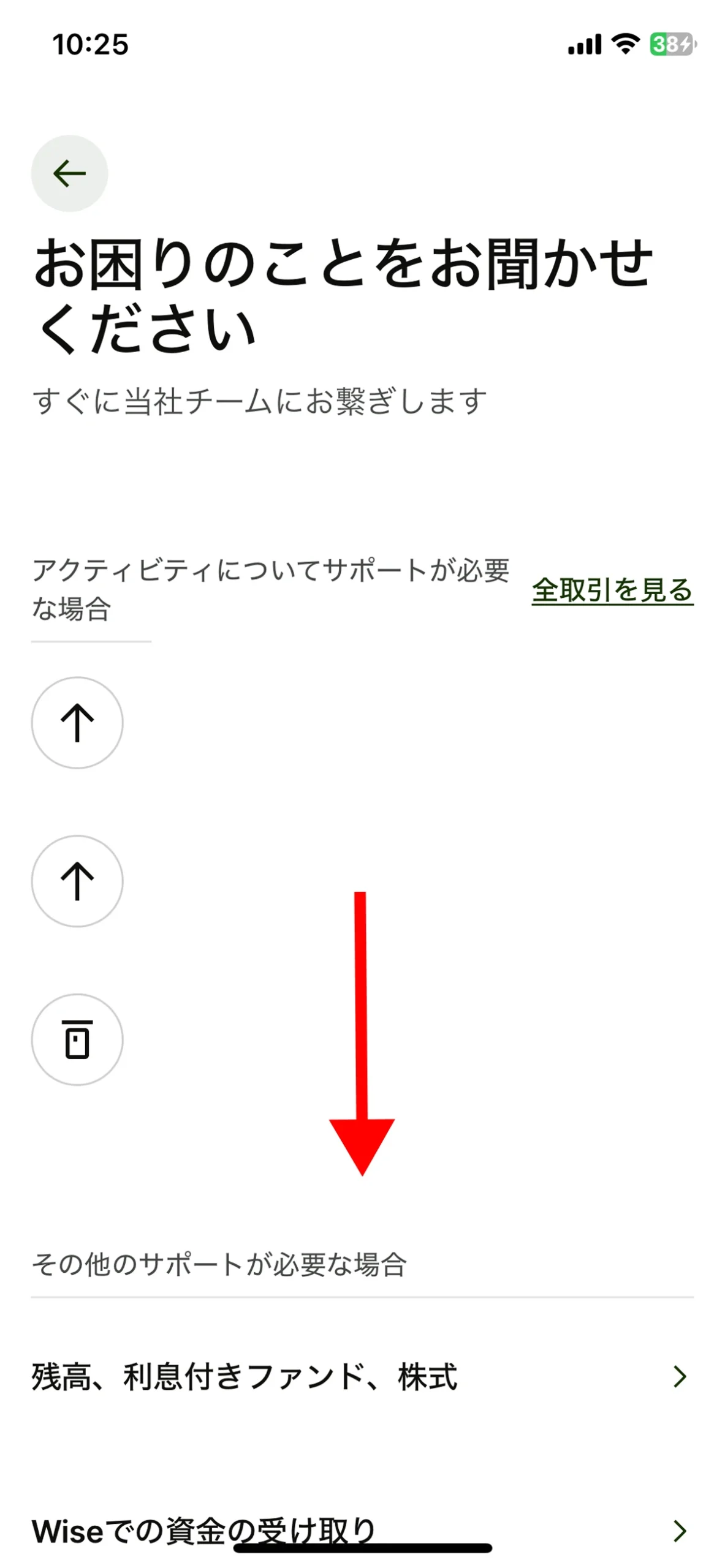Open Wiseでの資金の受け取り support topic
The width and height of the screenshot is (725, 1568).
pyautogui.click(x=362, y=1530)
